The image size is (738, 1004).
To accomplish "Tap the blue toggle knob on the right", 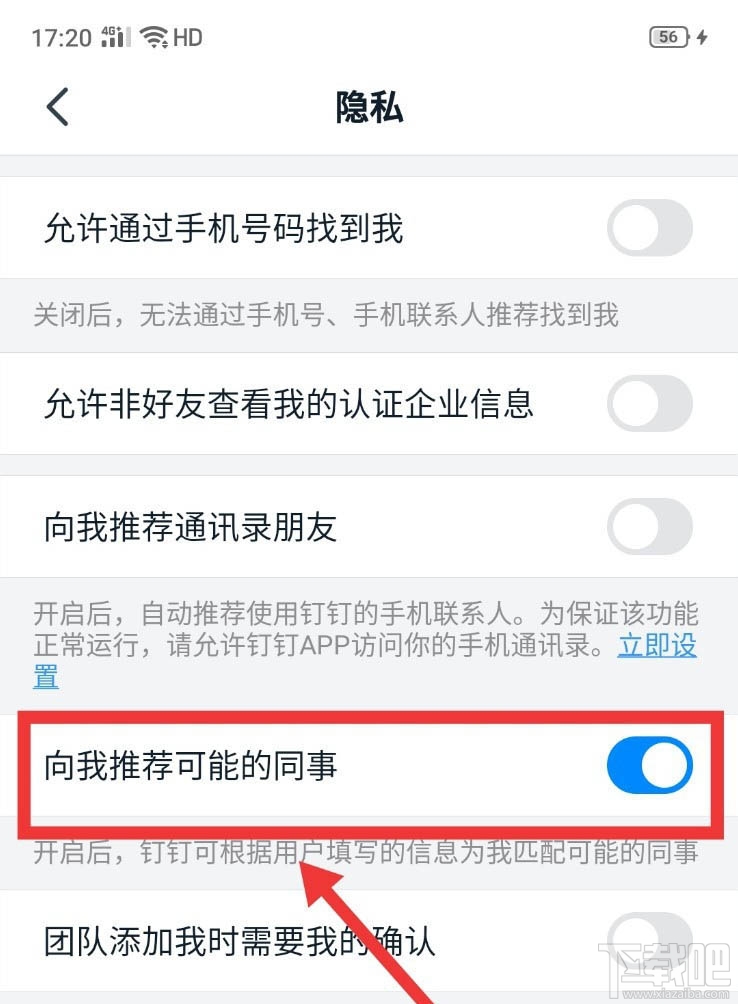I will [x=665, y=765].
